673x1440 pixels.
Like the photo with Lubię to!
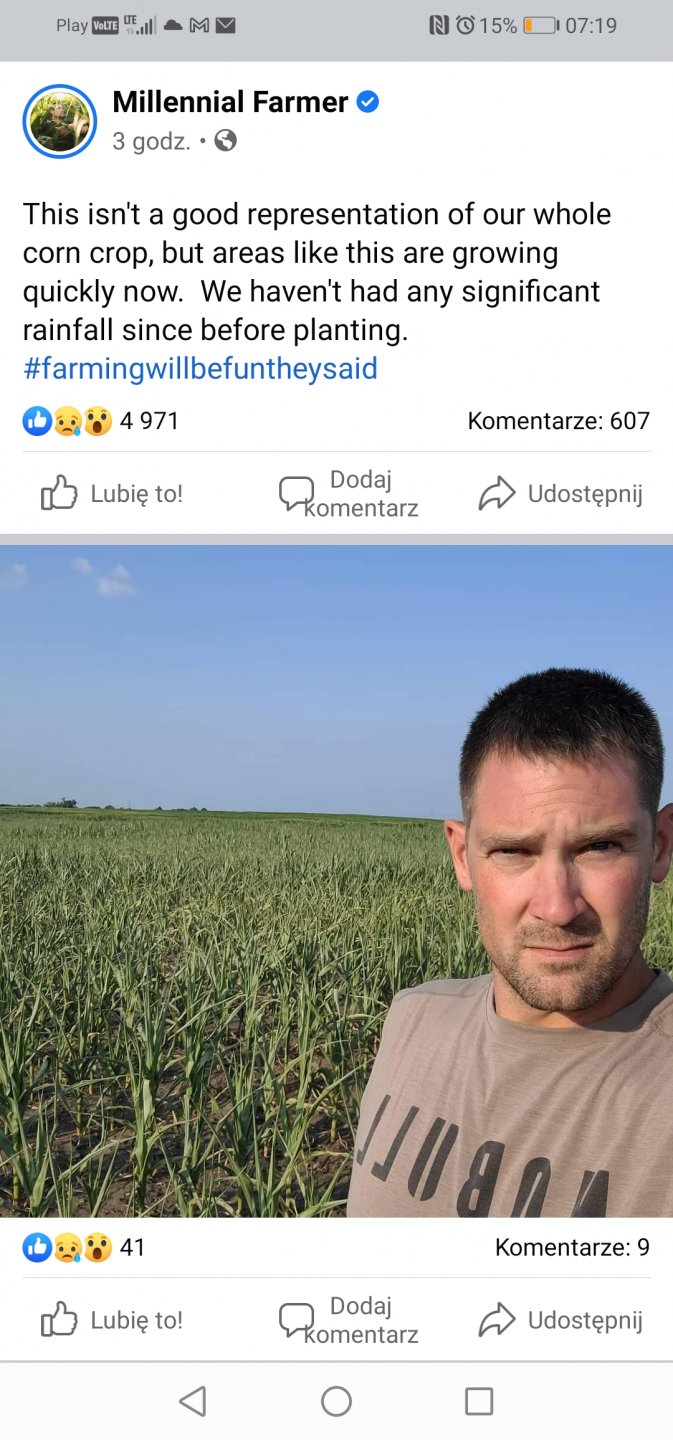pos(112,1320)
